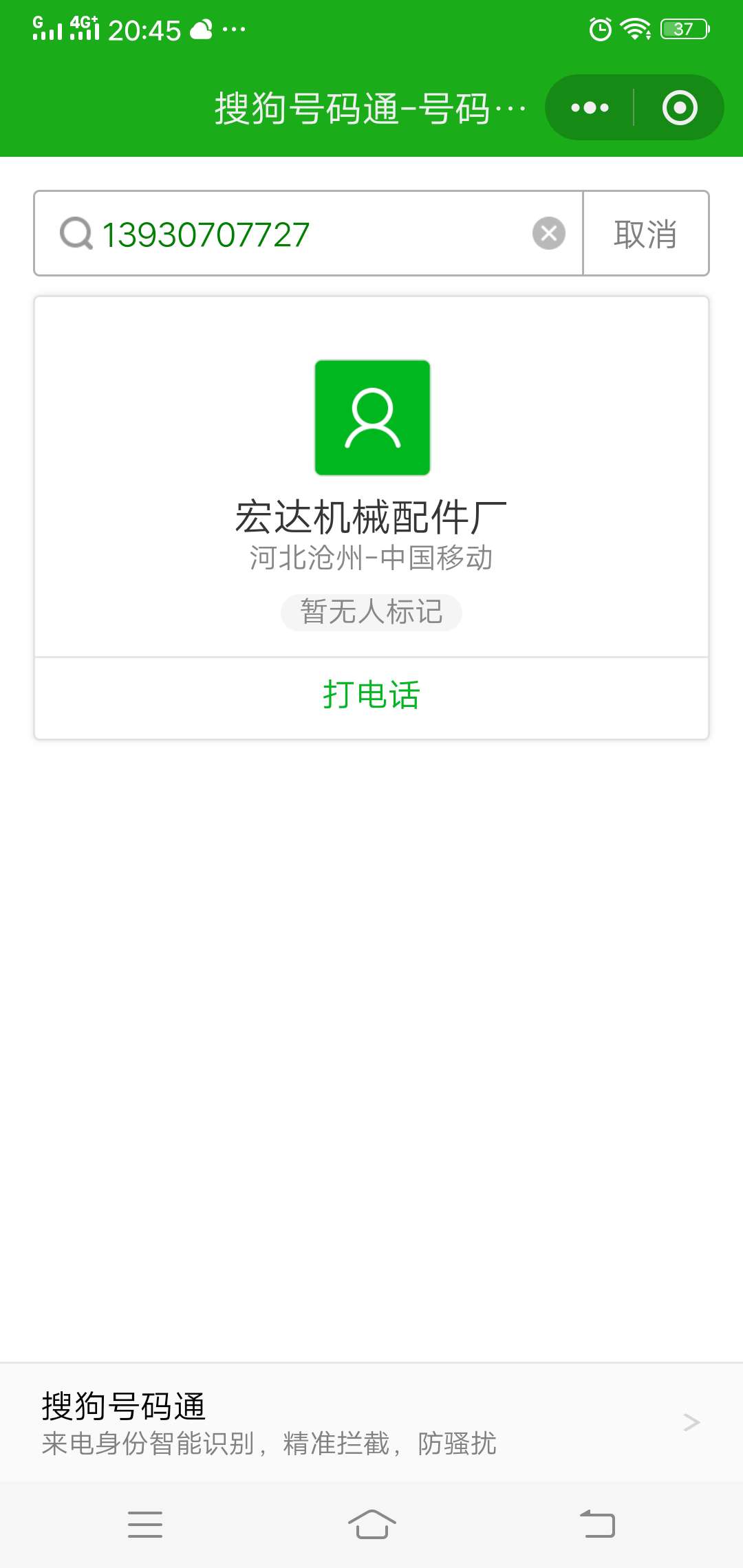
Task: Tap the search field containing 13930707727
Action: [x=308, y=234]
